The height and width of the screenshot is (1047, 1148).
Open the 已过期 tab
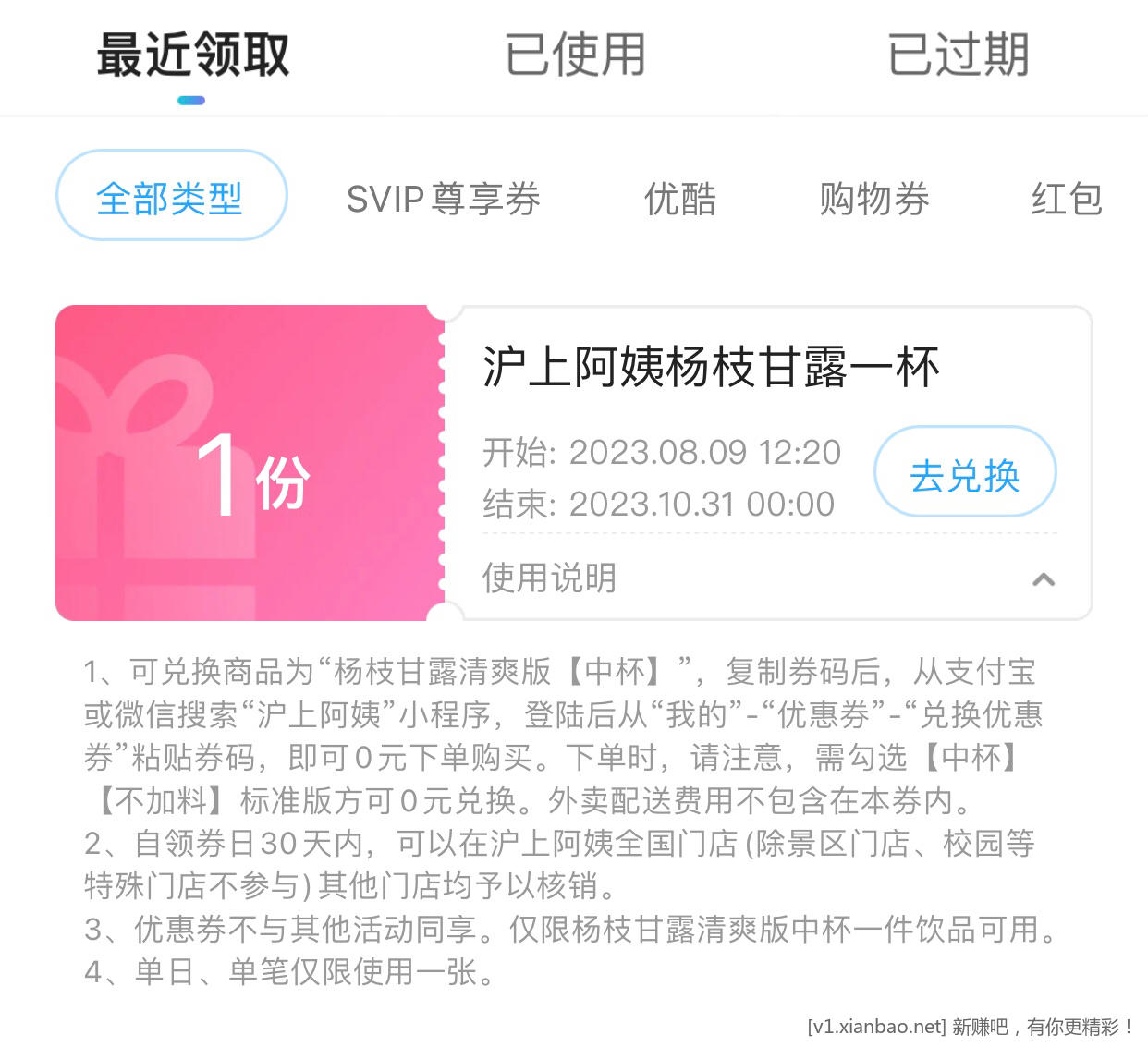coord(958,55)
